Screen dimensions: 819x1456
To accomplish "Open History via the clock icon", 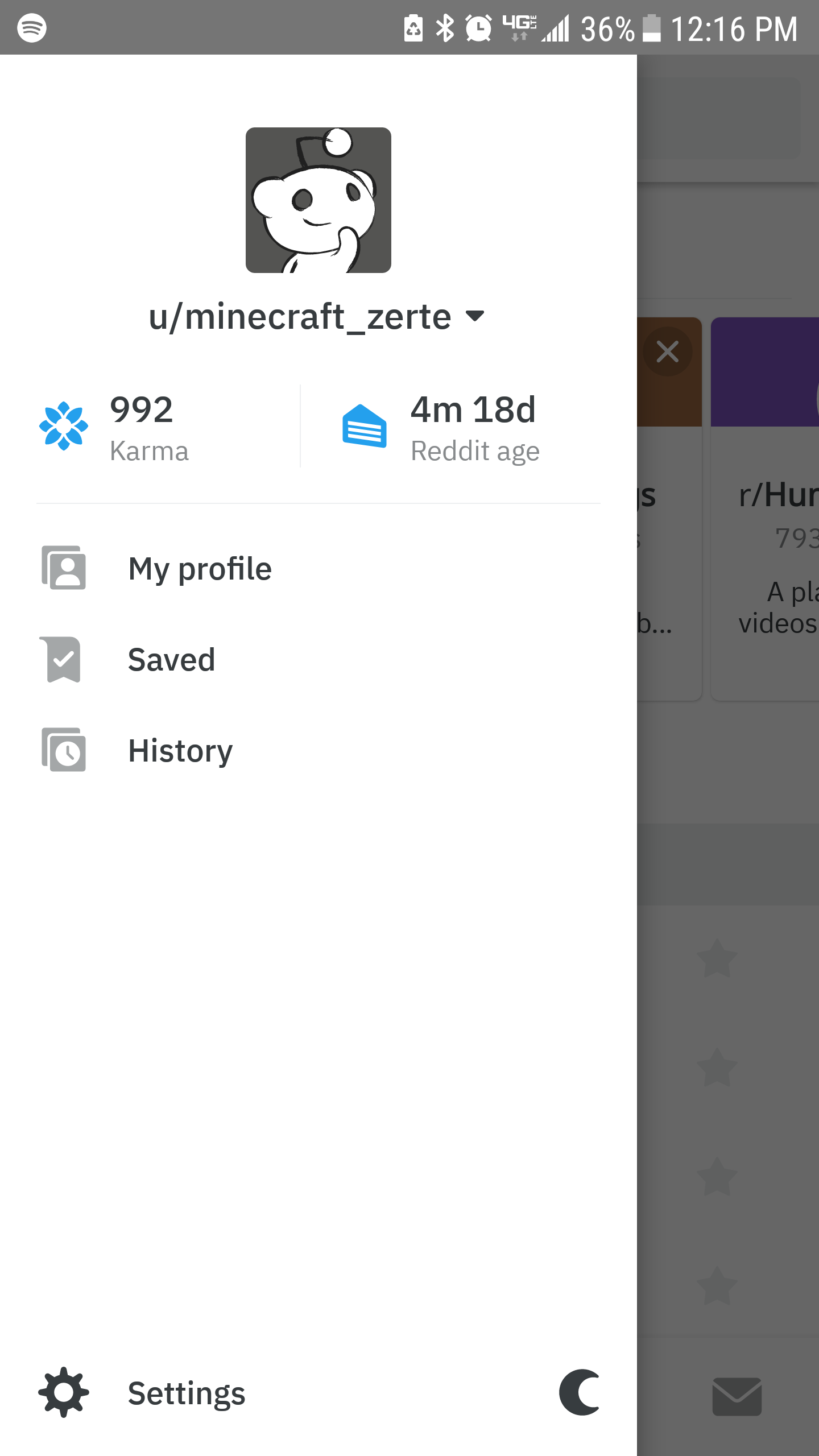I will point(64,750).
